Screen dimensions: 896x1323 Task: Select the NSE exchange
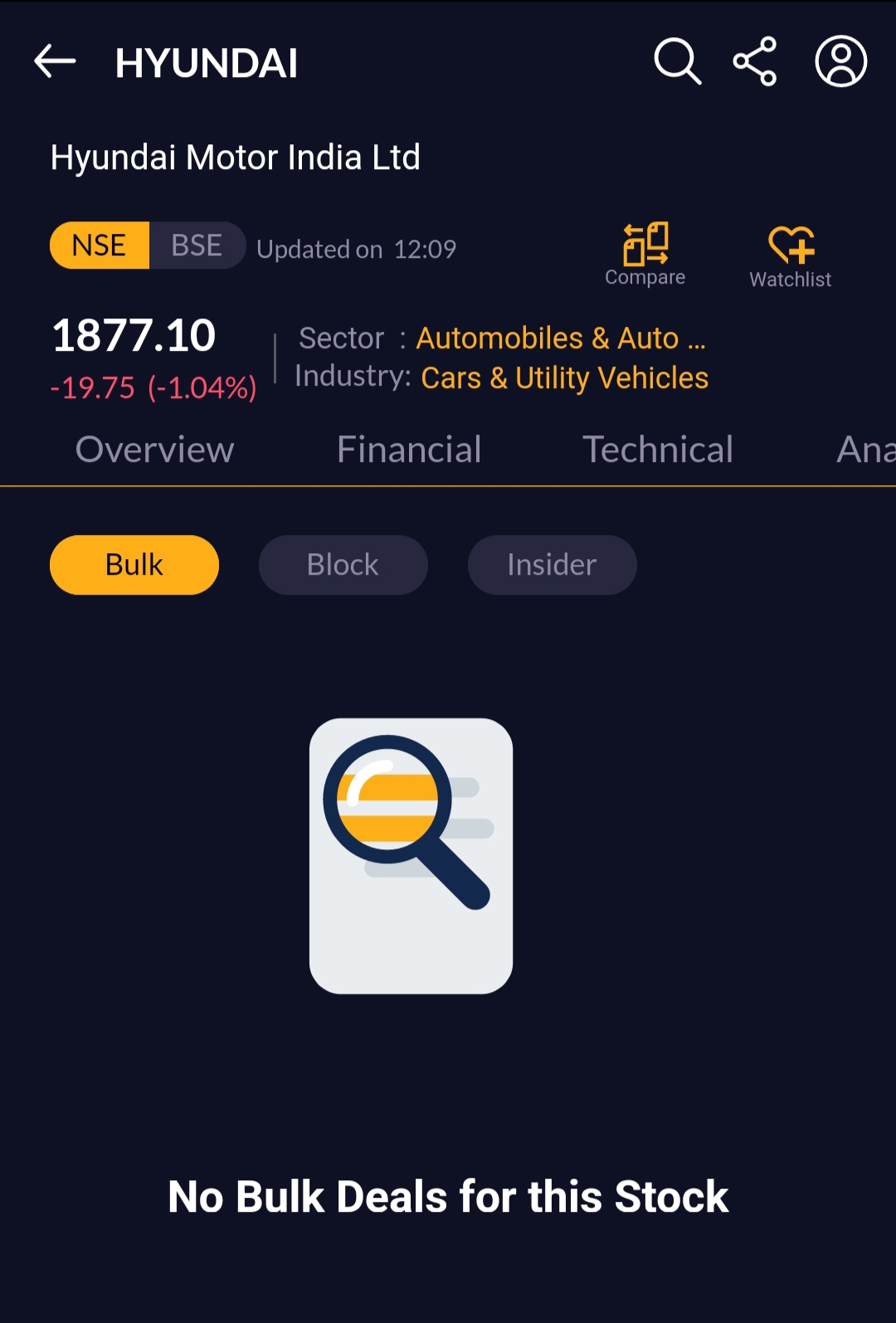(100, 246)
